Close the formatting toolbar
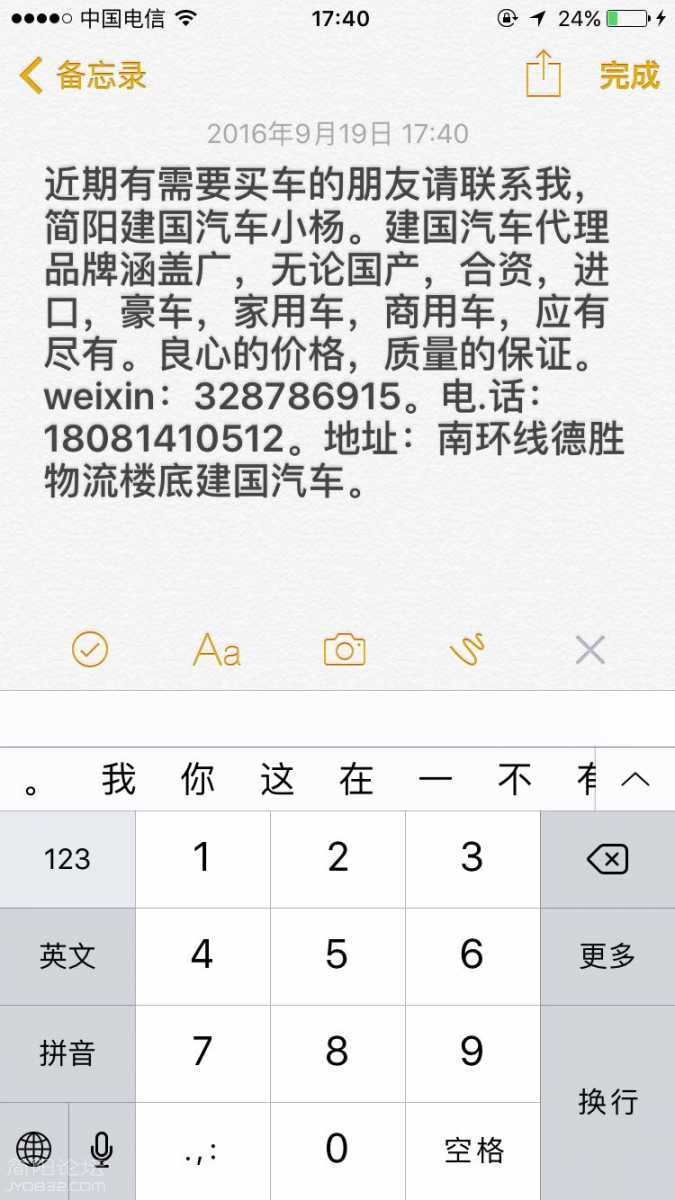675x1200 pixels. pyautogui.click(x=590, y=650)
